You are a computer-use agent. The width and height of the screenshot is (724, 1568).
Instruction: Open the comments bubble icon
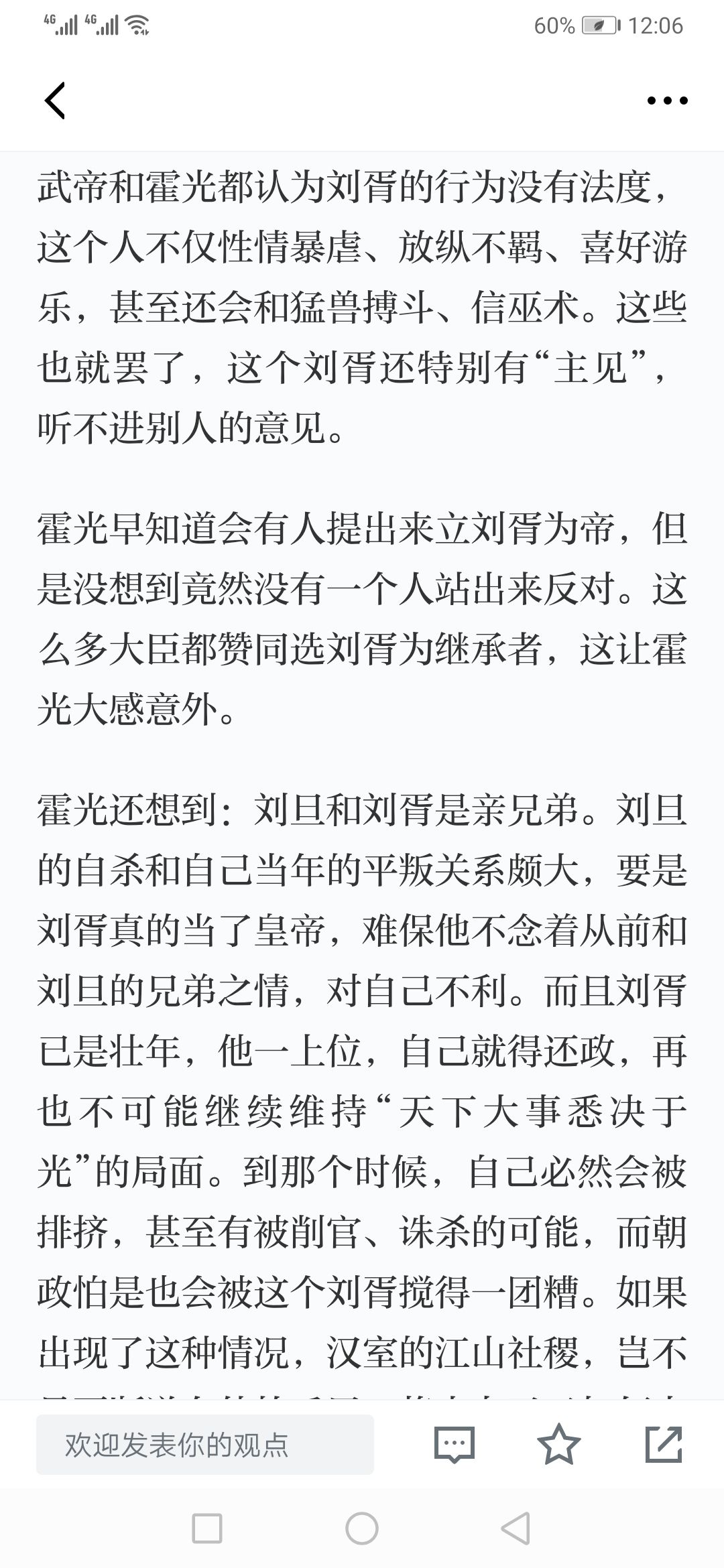point(455,1445)
